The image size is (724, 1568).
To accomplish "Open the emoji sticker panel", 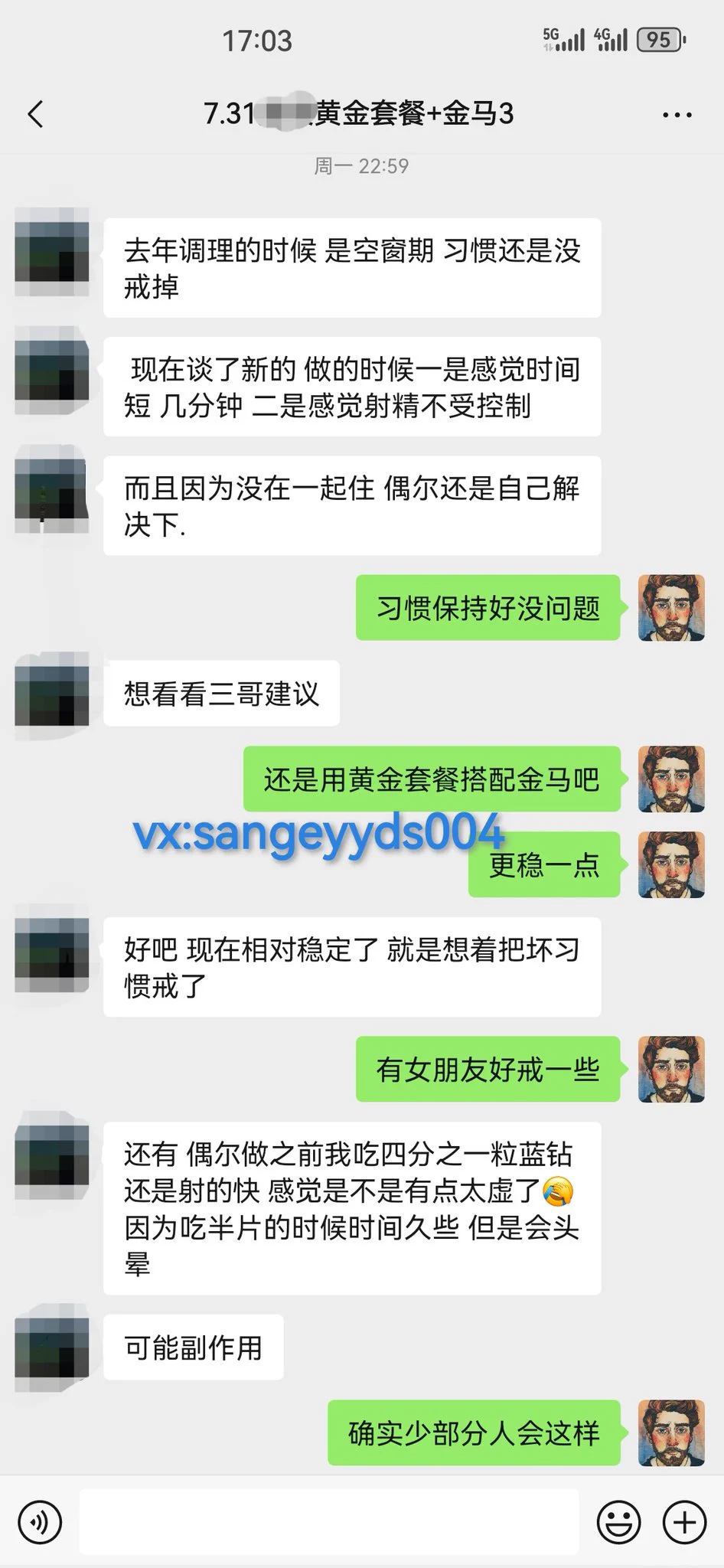I will pos(618,1522).
